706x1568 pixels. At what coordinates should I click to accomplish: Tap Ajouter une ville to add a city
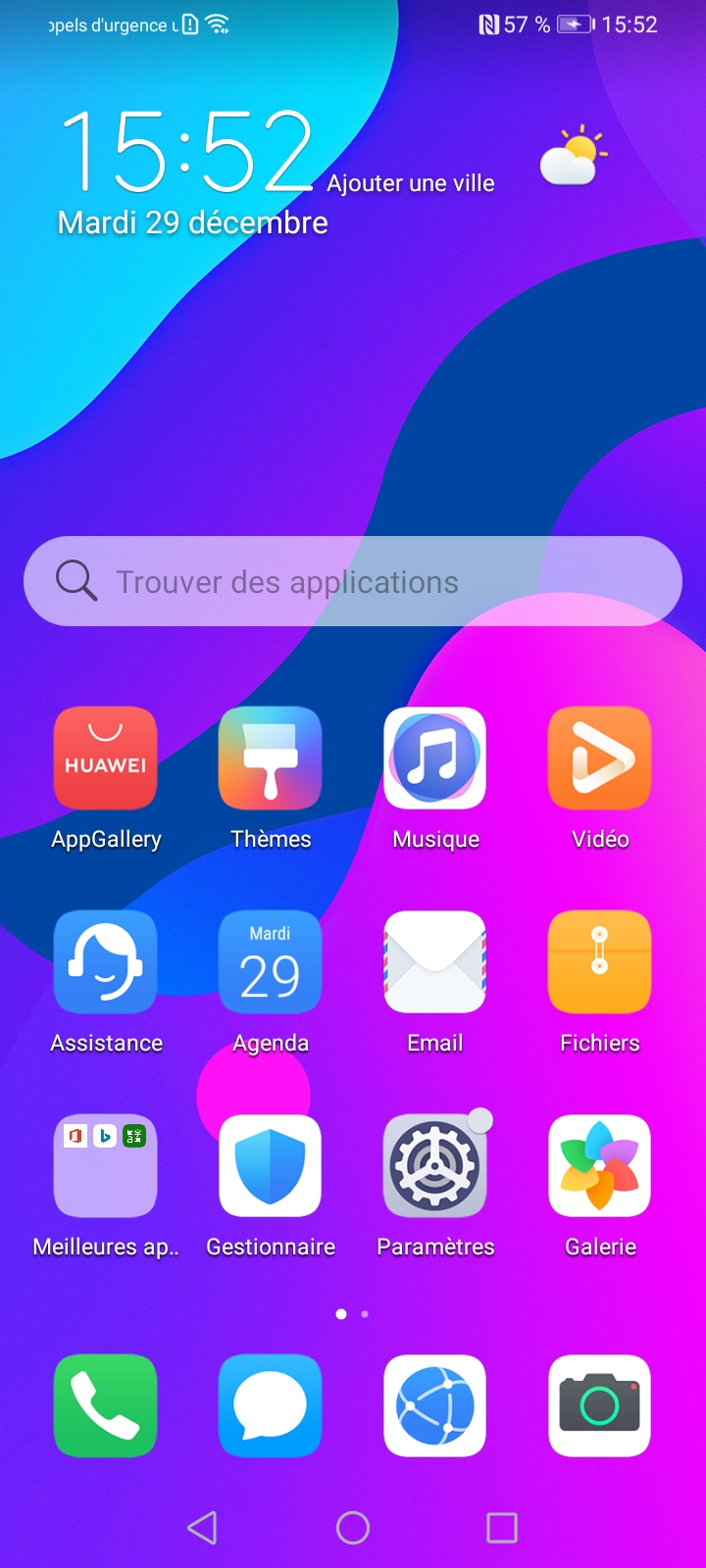point(412,183)
